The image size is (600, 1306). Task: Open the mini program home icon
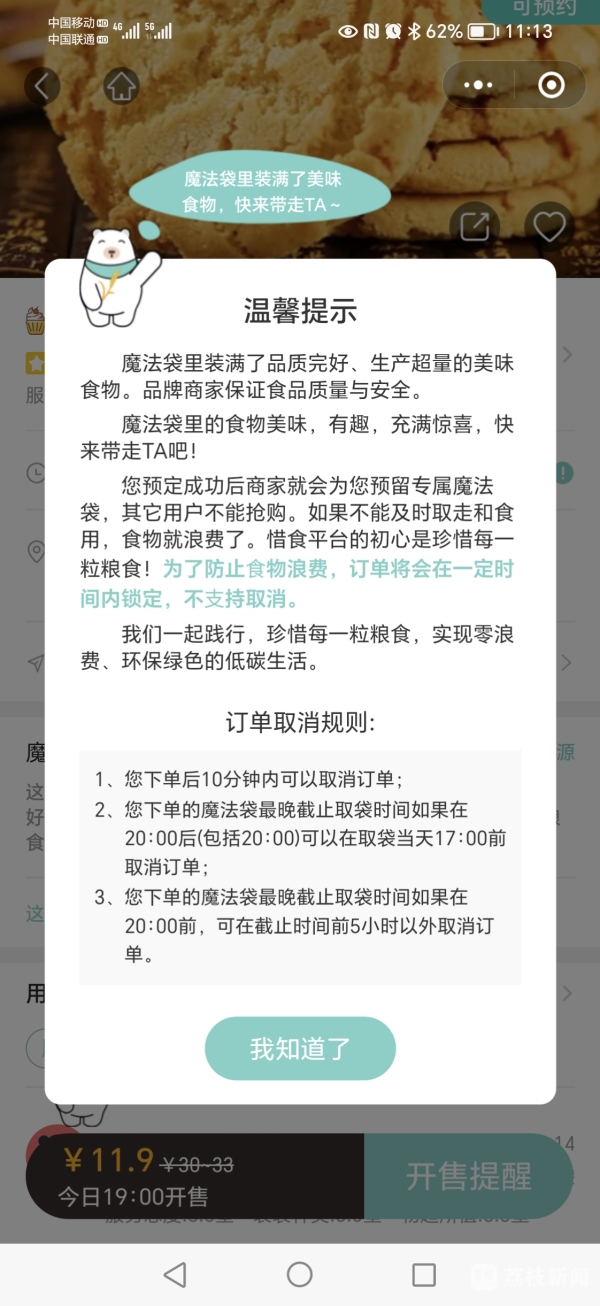coord(122,86)
